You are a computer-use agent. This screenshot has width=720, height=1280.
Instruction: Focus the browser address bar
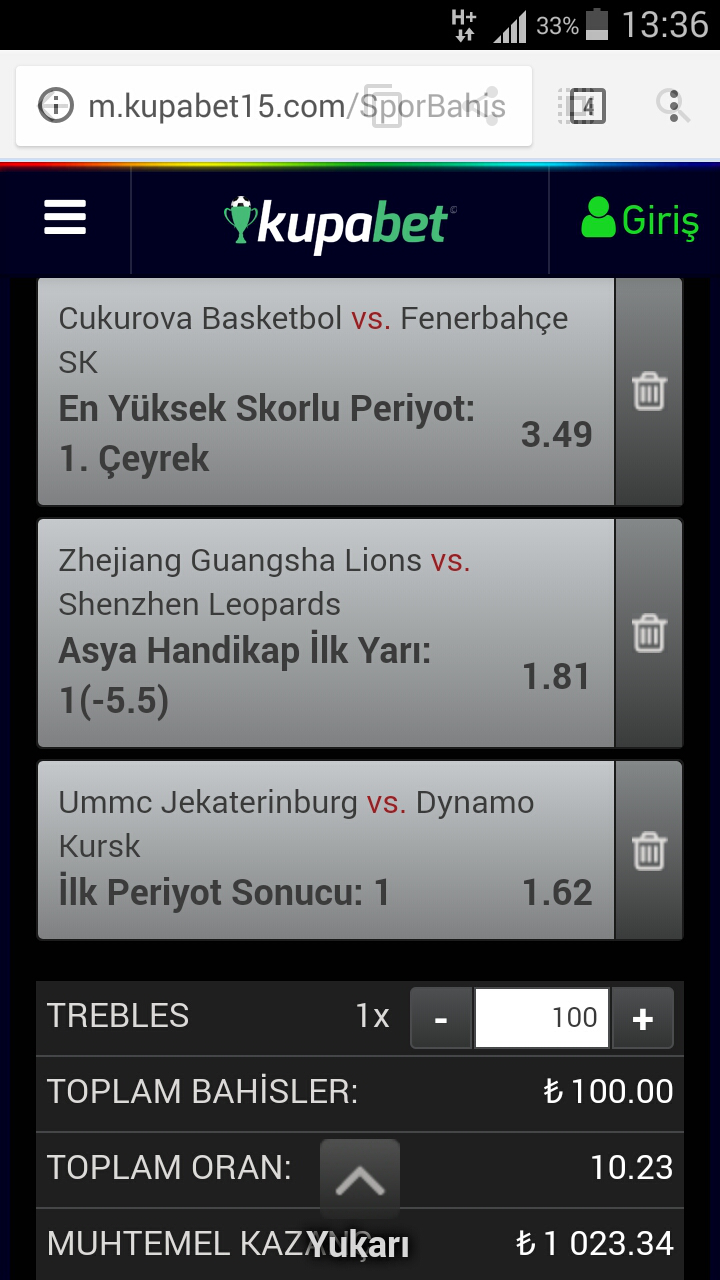pyautogui.click(x=273, y=106)
